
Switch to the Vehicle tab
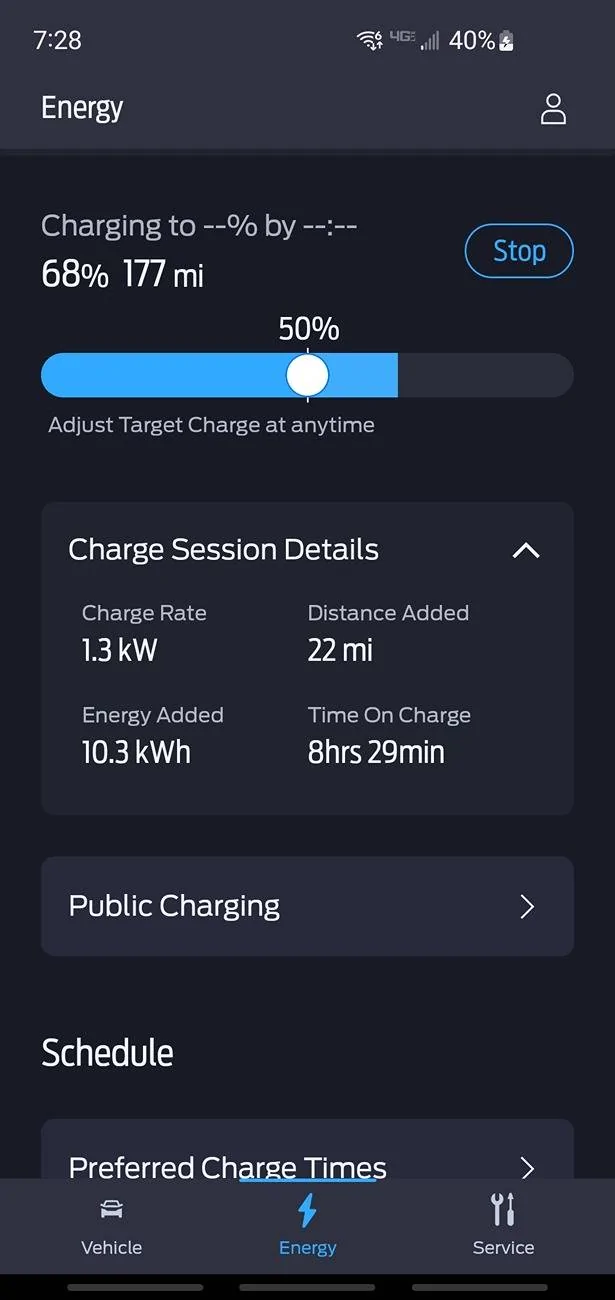[x=111, y=1226]
